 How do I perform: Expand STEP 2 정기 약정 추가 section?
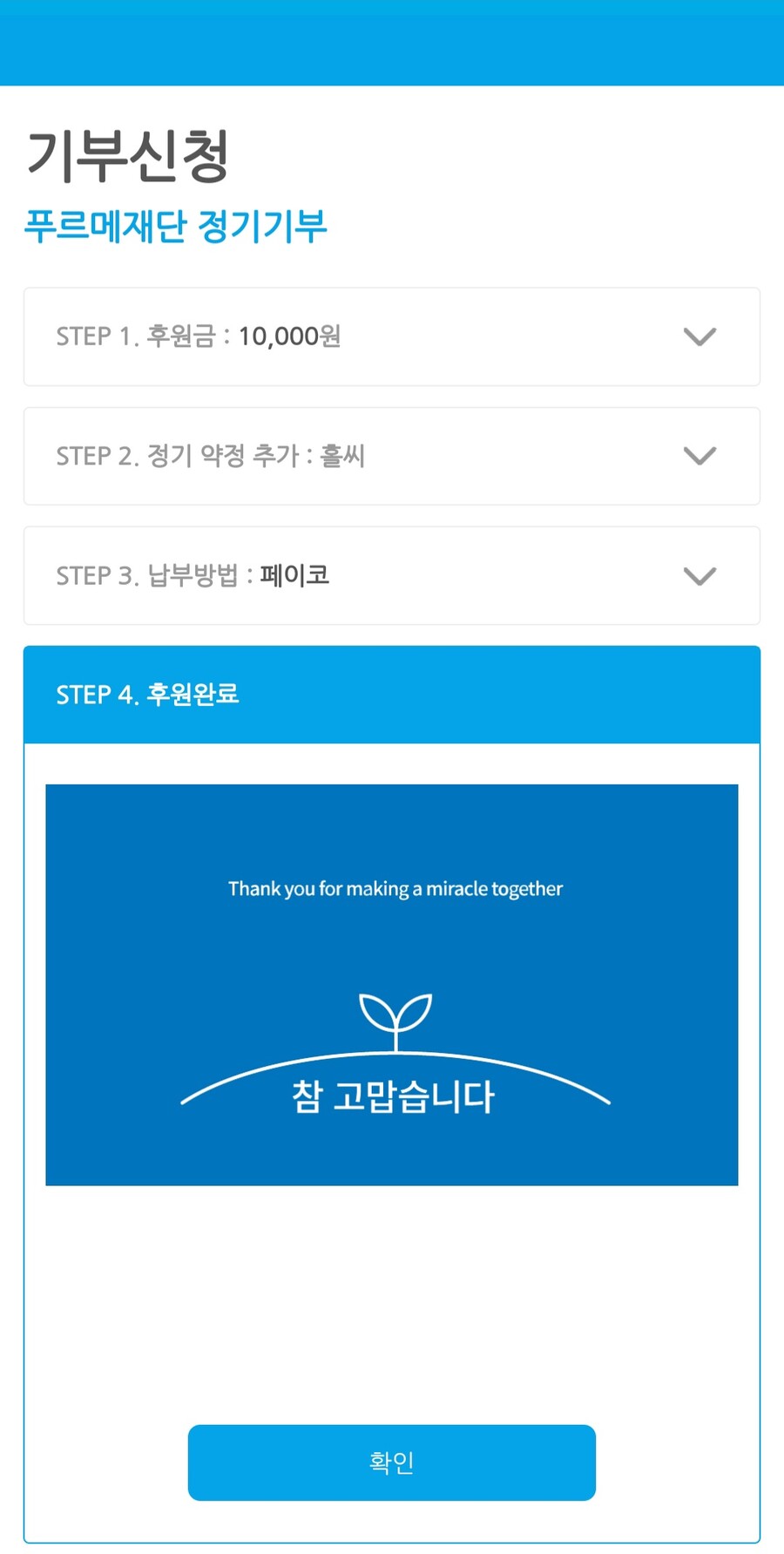coord(700,456)
